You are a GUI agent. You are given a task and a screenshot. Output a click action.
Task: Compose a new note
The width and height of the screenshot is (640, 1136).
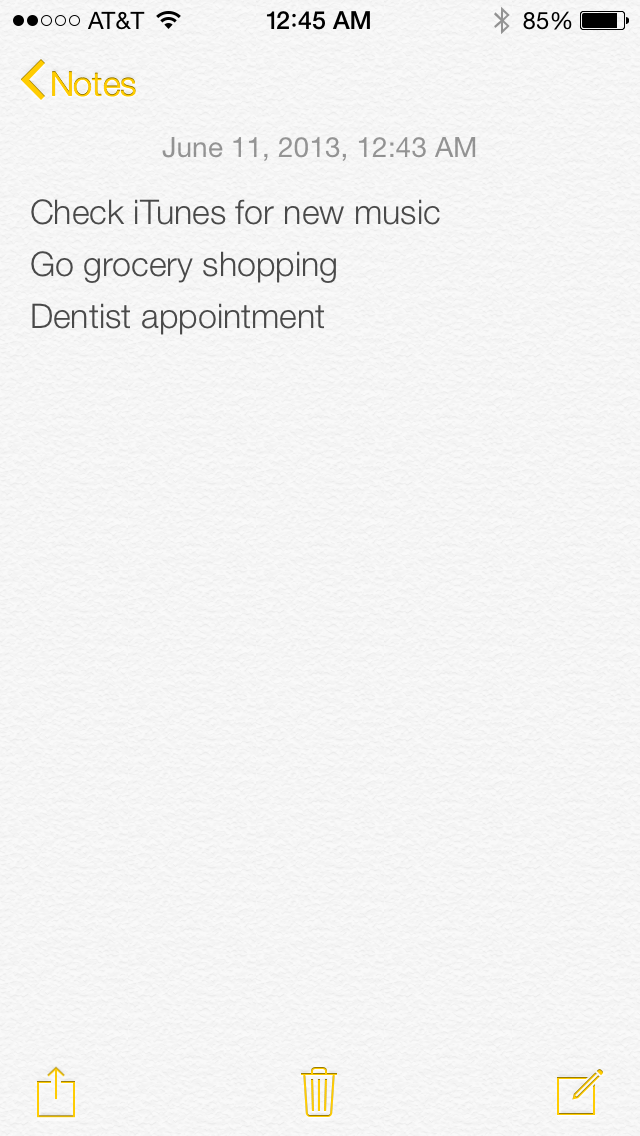(x=580, y=1091)
